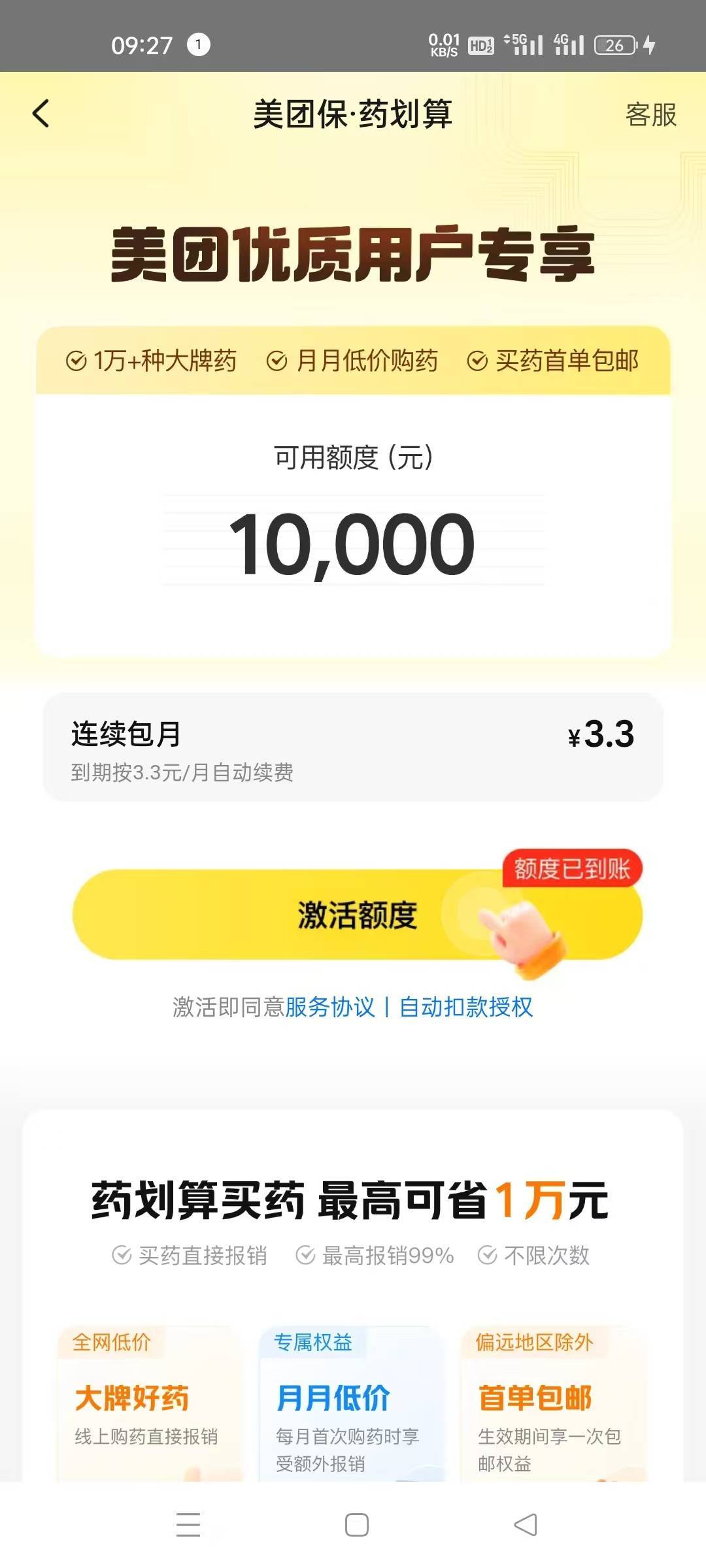
Task: Go to the phone home screen
Action: [x=356, y=1524]
